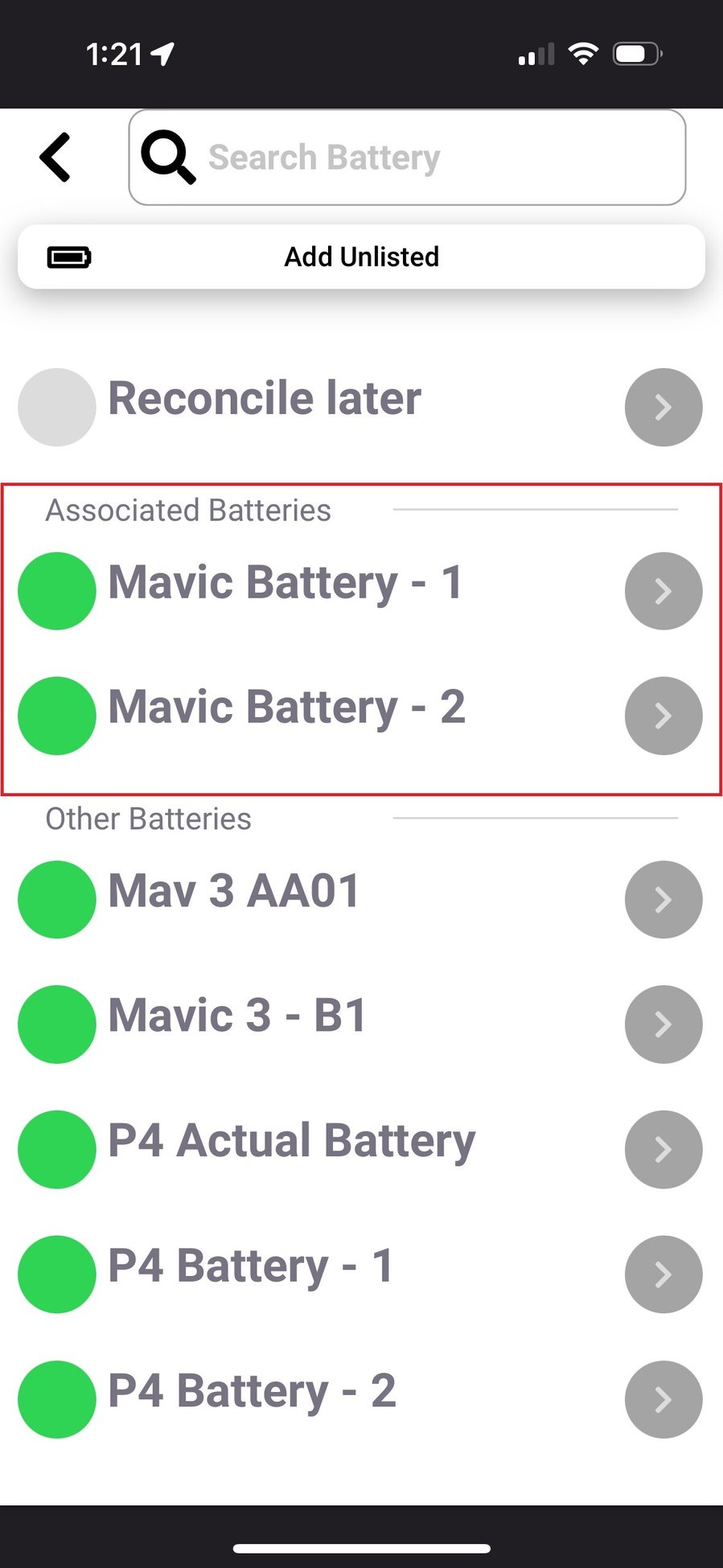Pick Mavic Battery - 2 from the list
The width and height of the screenshot is (723, 1568).
tap(287, 708)
